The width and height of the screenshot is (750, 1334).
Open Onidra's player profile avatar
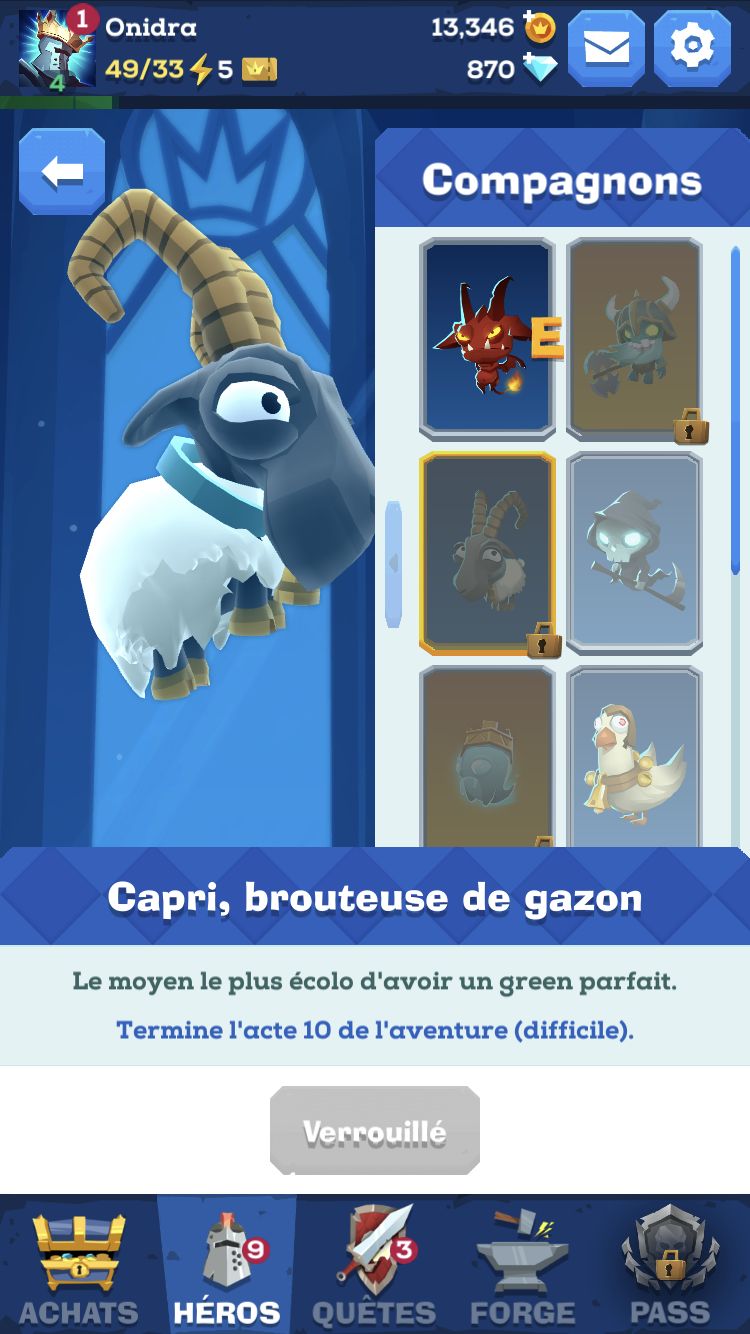tap(57, 49)
